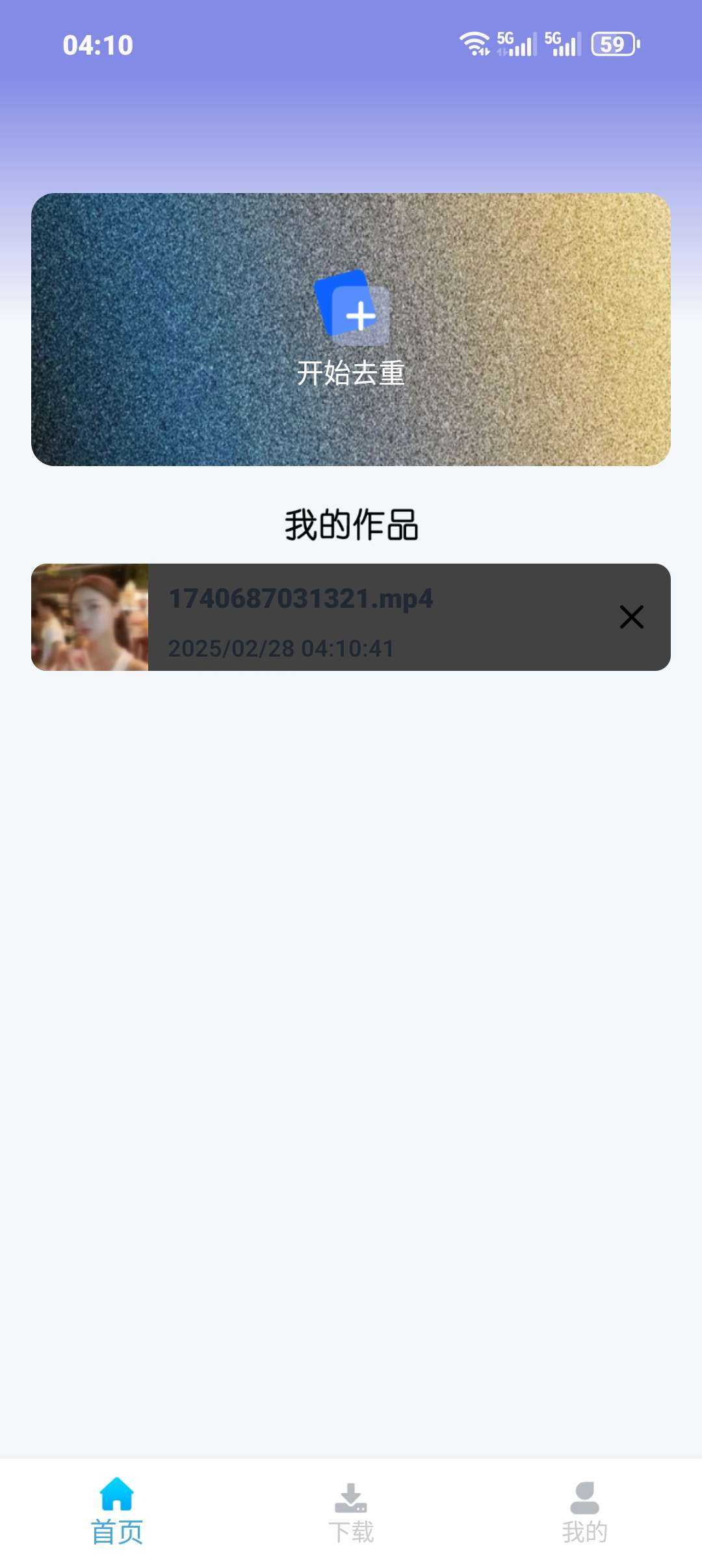Open the 我的 tab

[x=584, y=1511]
